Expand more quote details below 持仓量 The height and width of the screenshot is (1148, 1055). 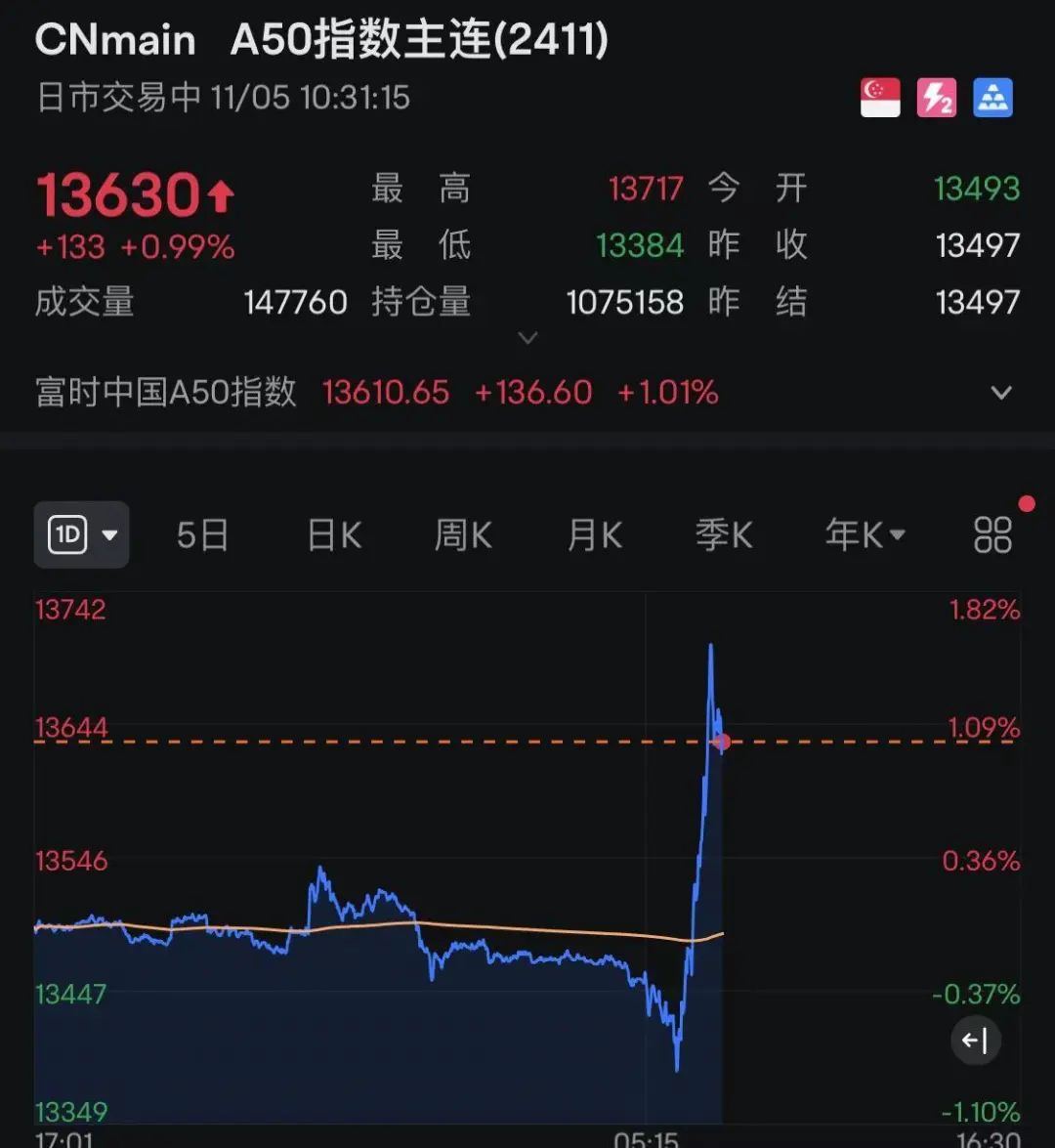coord(527,338)
